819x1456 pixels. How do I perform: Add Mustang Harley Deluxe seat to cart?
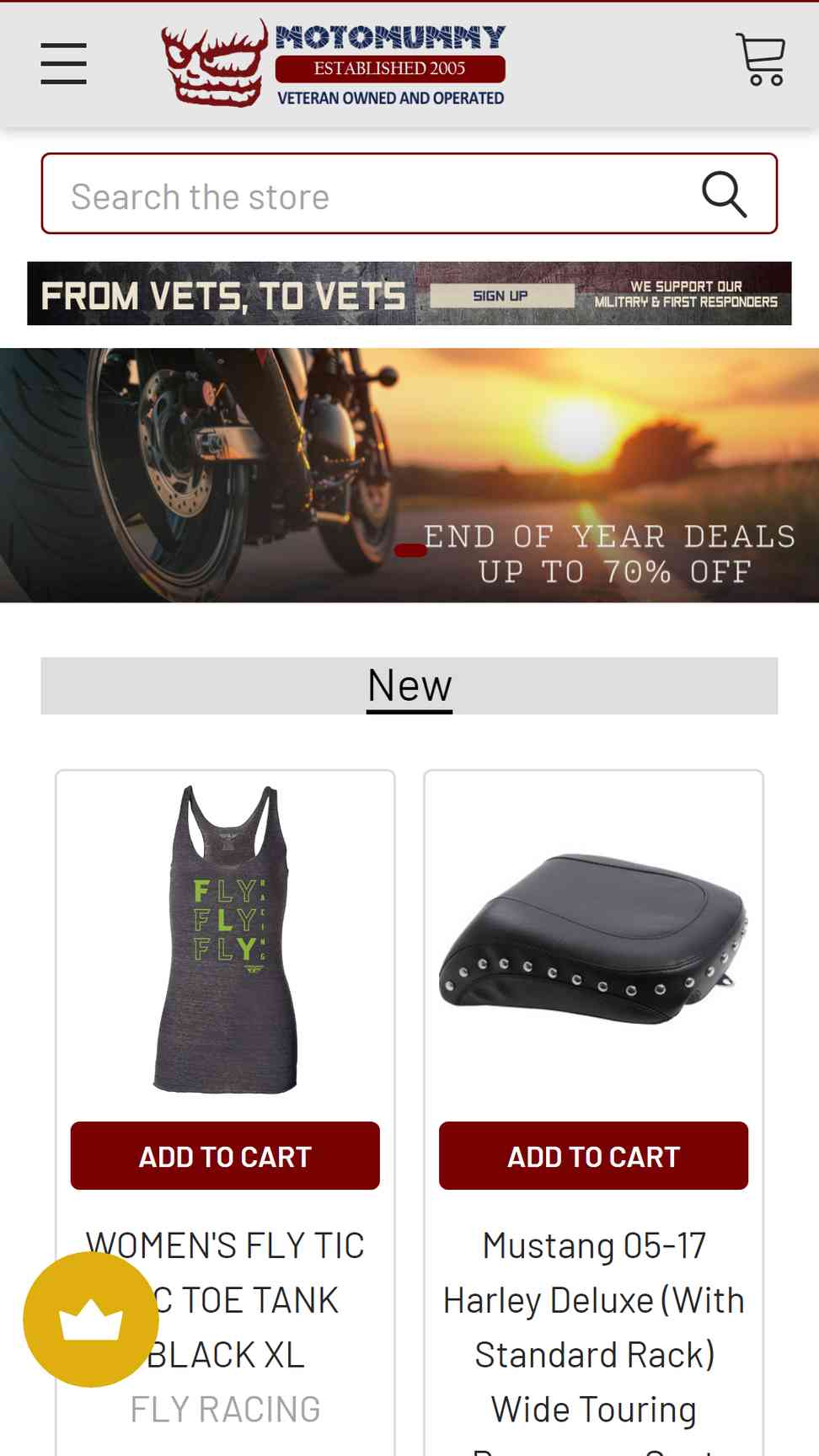[x=593, y=1156]
